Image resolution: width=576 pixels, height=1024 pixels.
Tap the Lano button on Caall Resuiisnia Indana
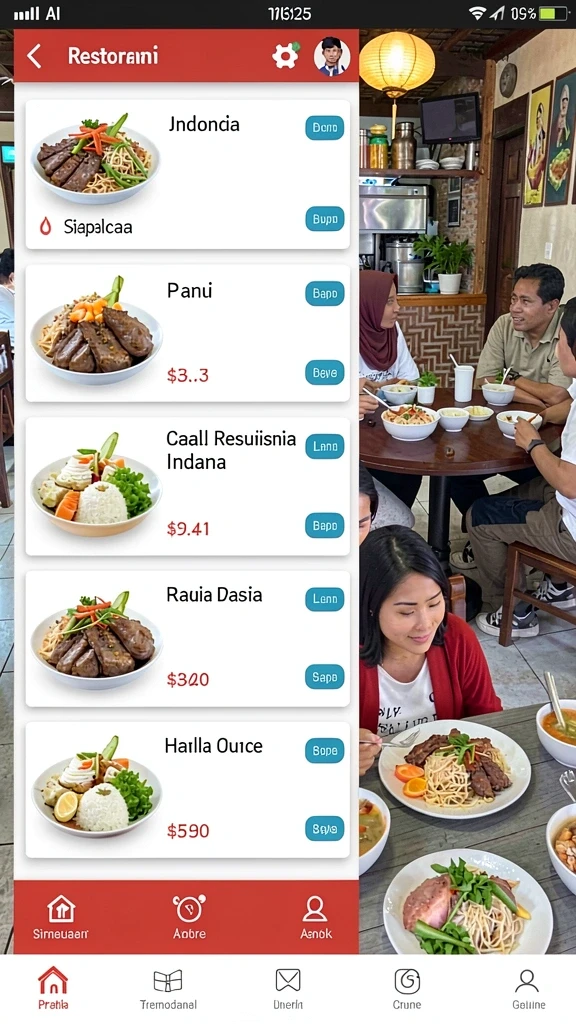[325, 446]
